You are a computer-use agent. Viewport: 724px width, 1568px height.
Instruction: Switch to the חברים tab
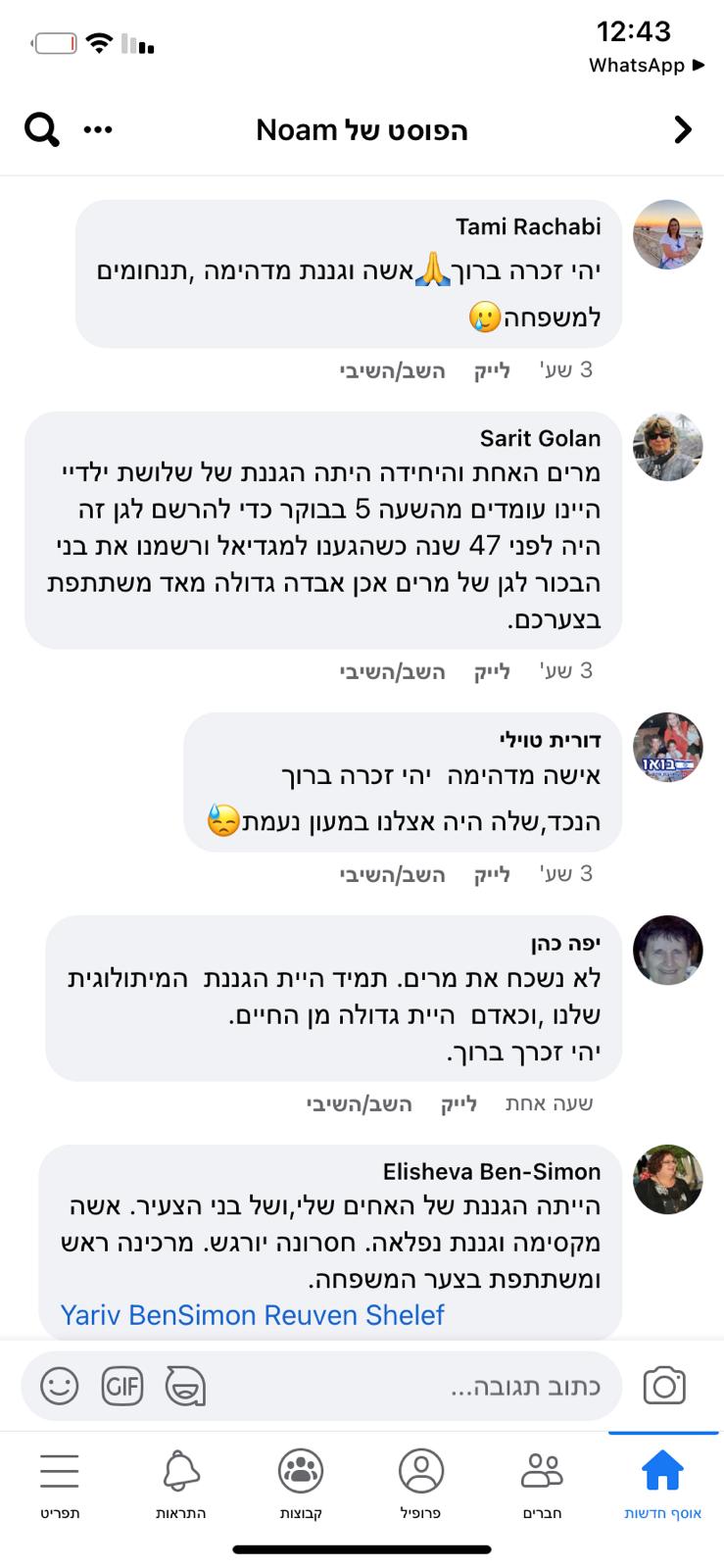(542, 1484)
